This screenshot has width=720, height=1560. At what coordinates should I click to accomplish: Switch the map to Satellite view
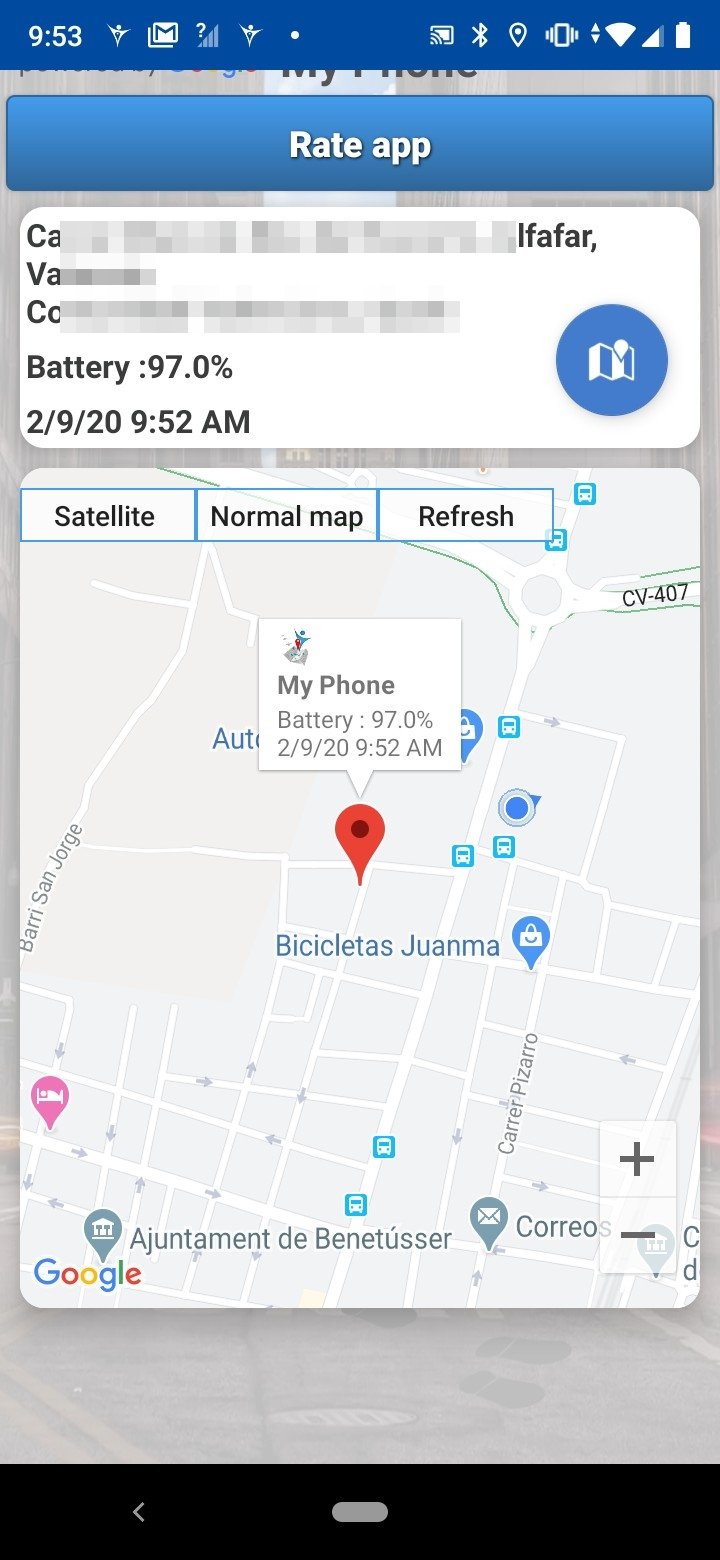click(107, 516)
